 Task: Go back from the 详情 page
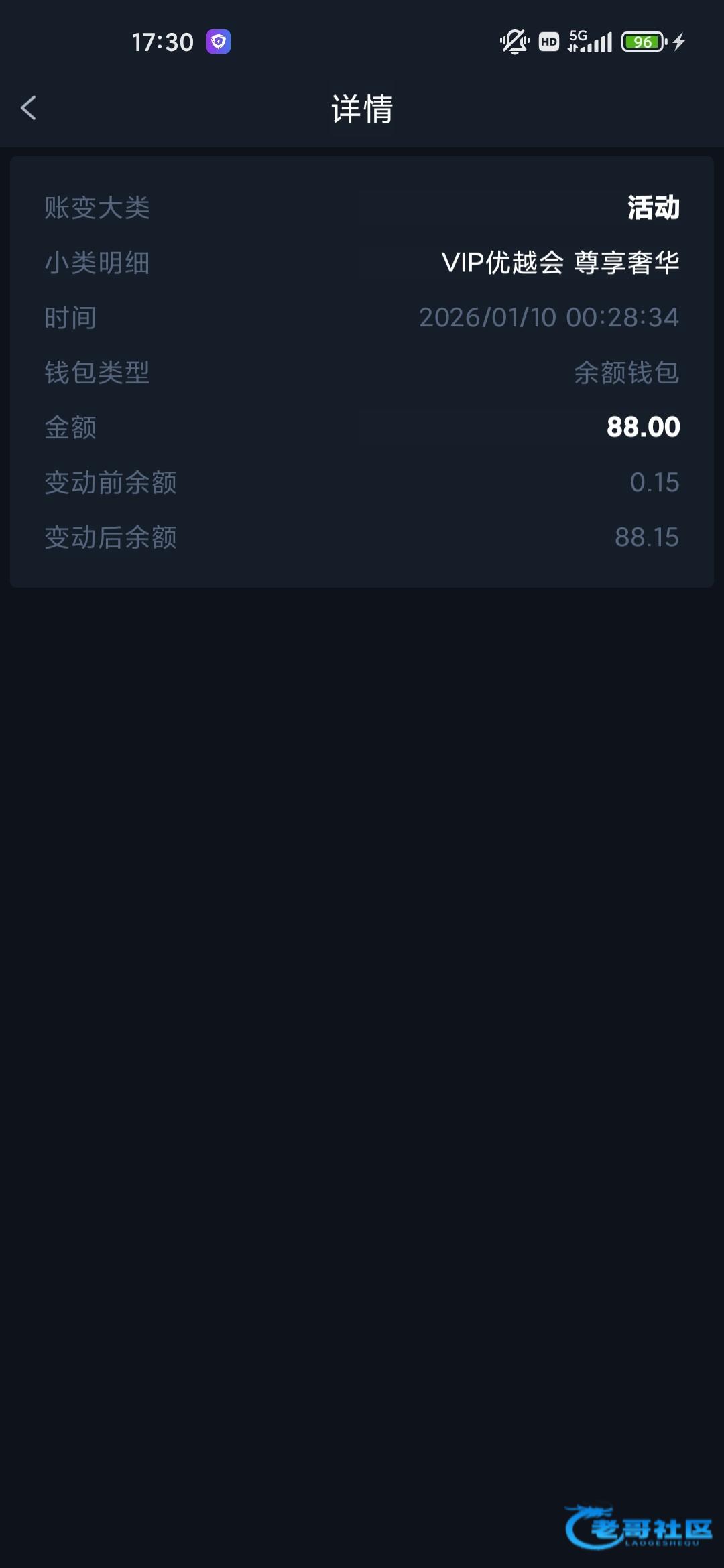[x=28, y=108]
